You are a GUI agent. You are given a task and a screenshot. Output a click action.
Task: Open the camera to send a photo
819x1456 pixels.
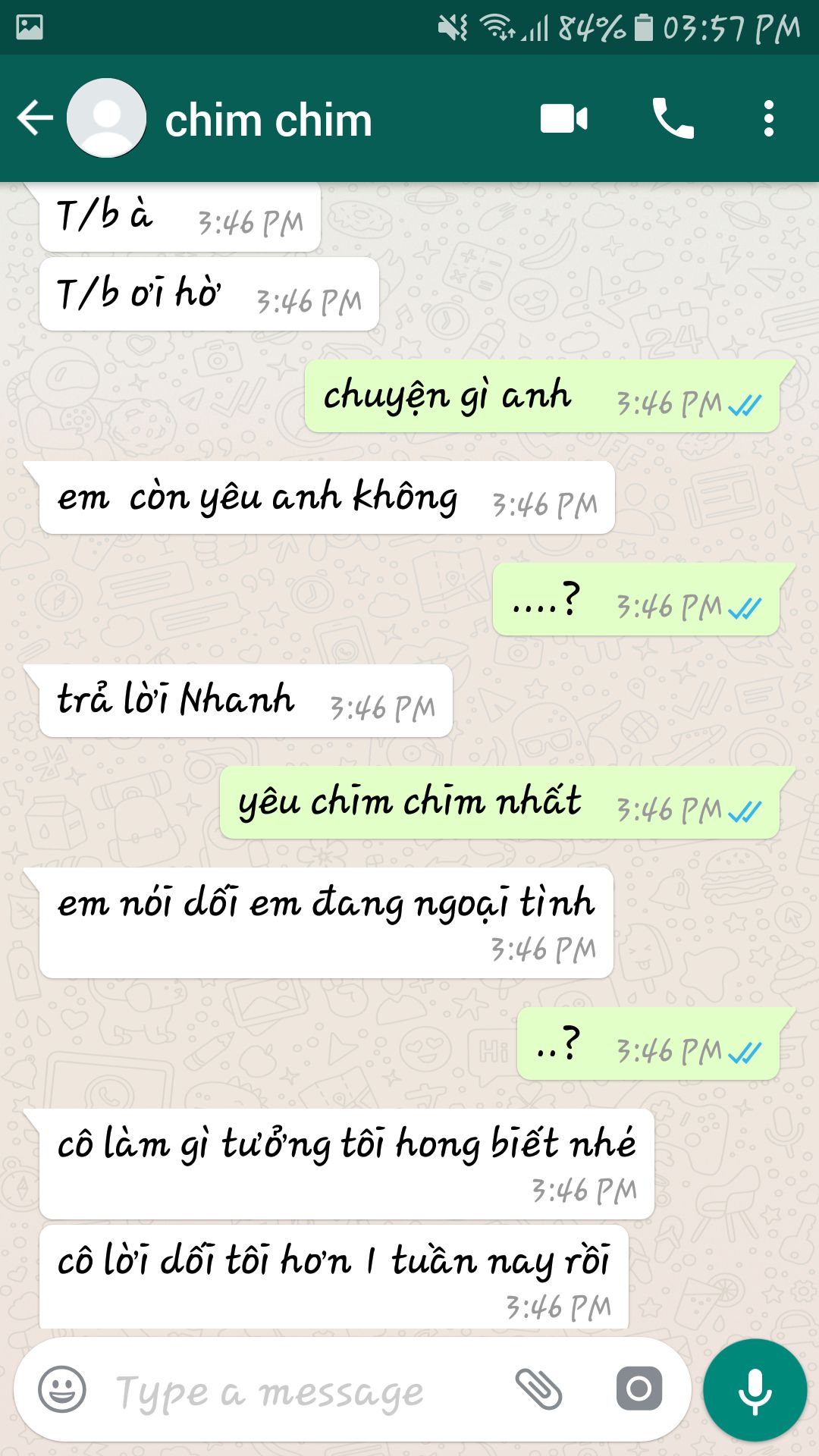[639, 1389]
